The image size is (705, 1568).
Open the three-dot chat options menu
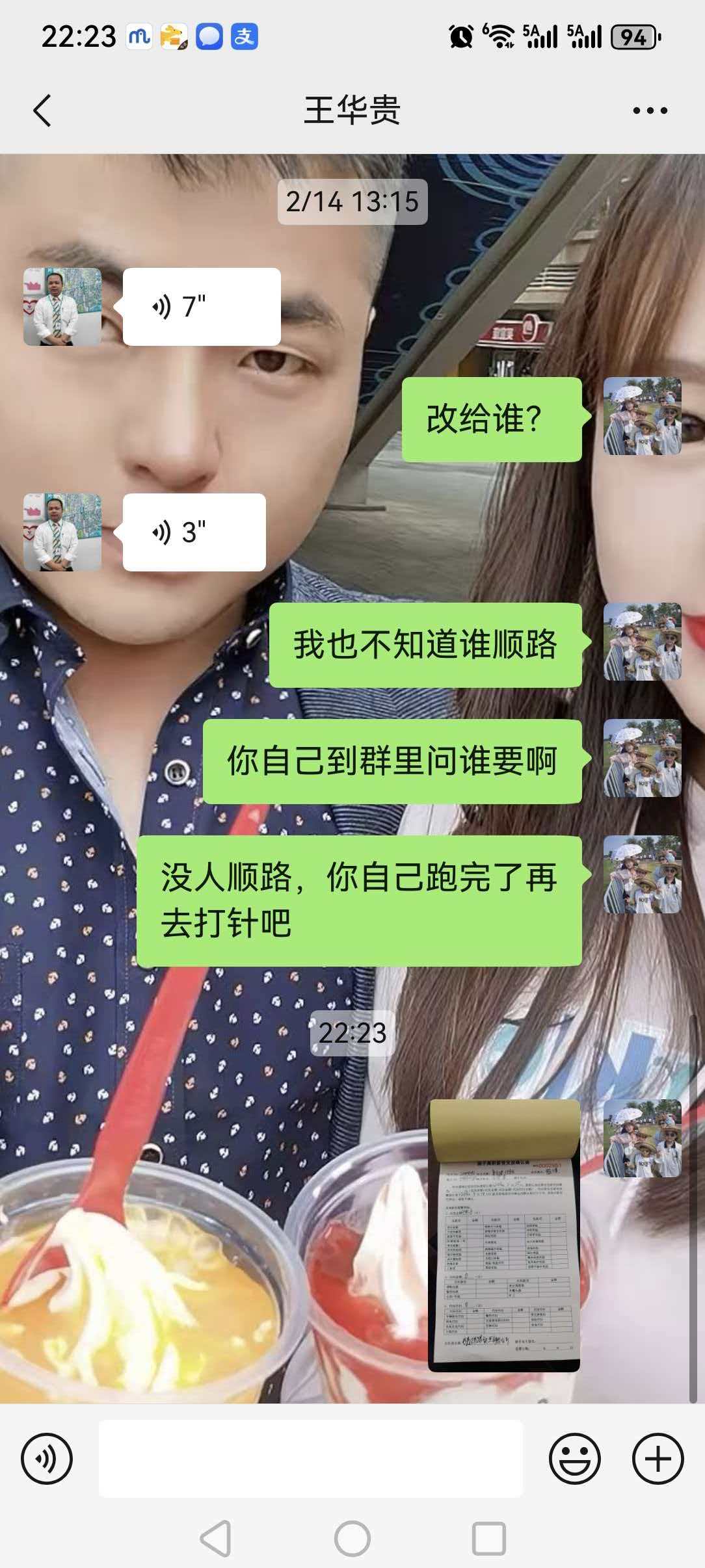pyautogui.click(x=650, y=111)
